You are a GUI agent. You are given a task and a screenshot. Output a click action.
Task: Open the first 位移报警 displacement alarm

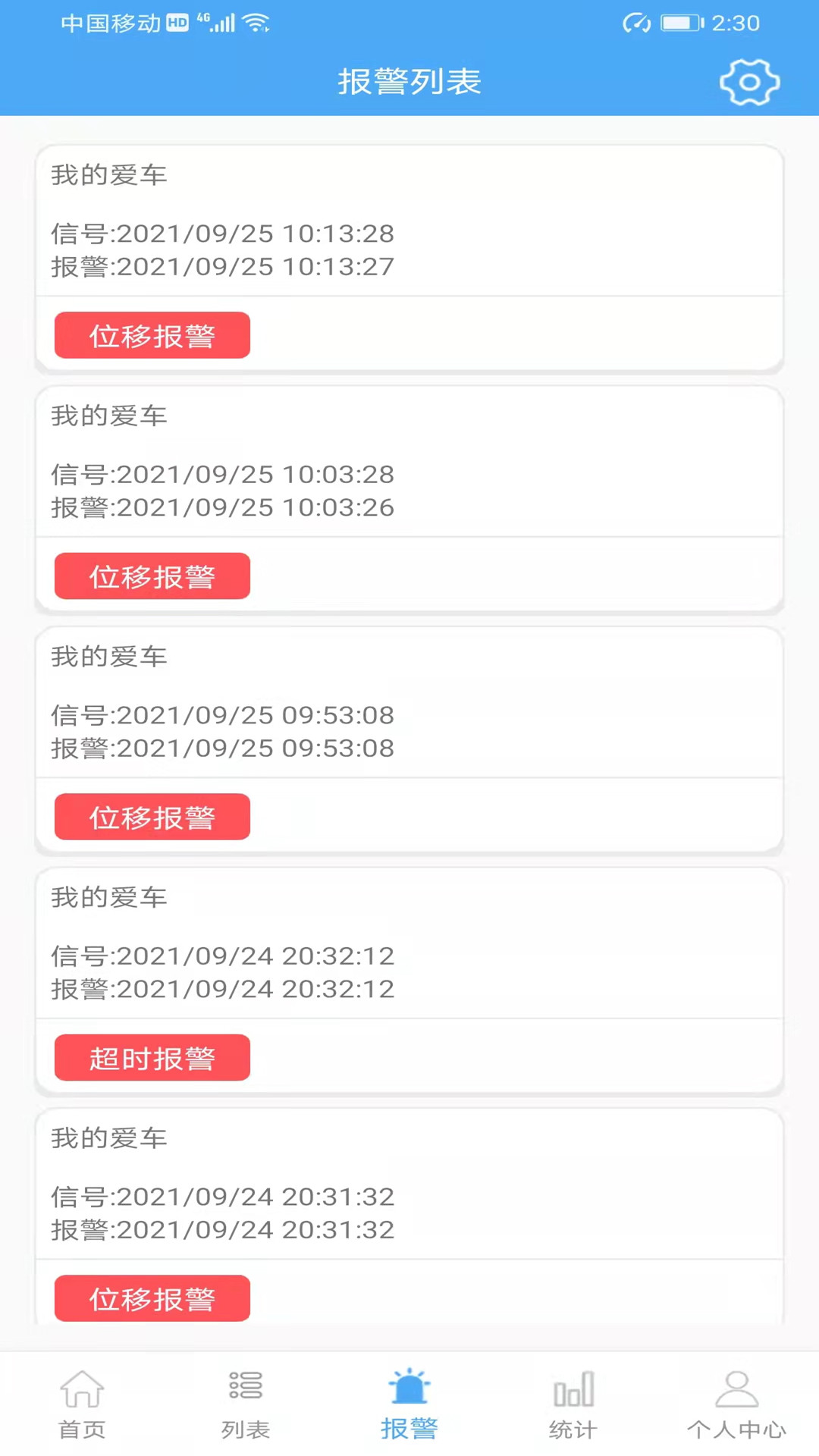(152, 334)
